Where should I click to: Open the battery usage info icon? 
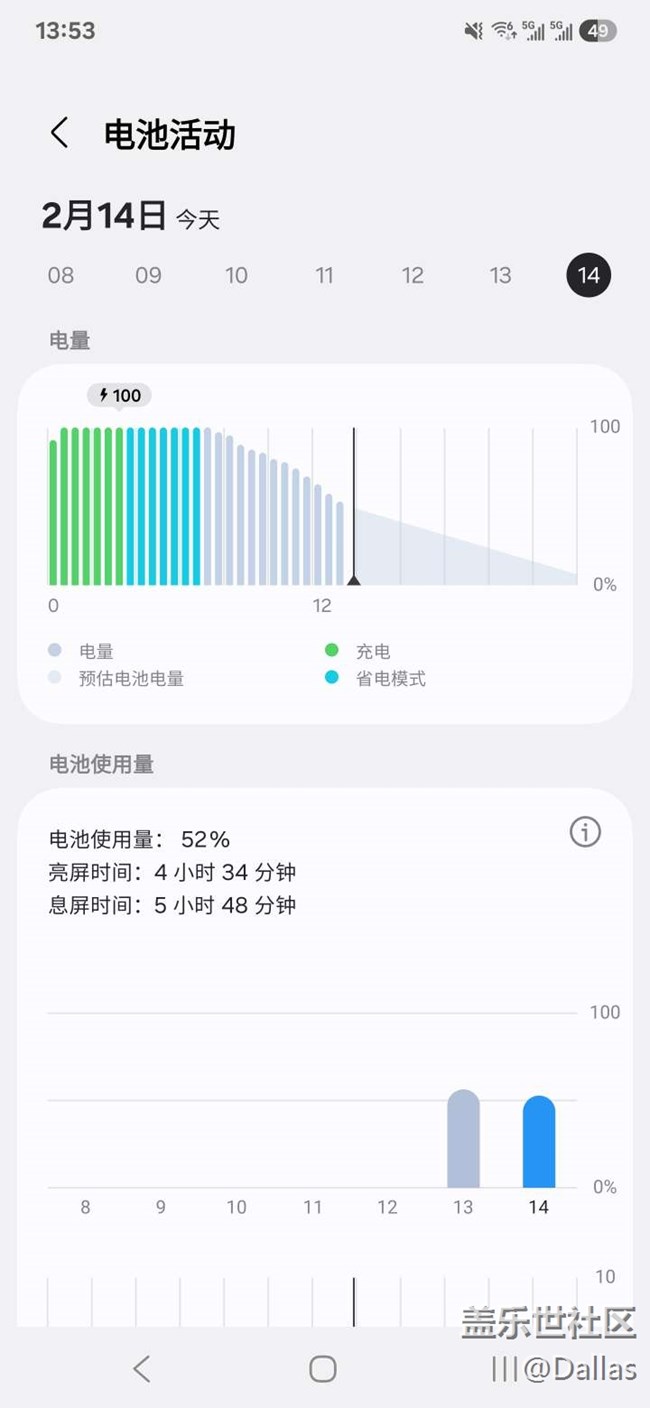[585, 832]
